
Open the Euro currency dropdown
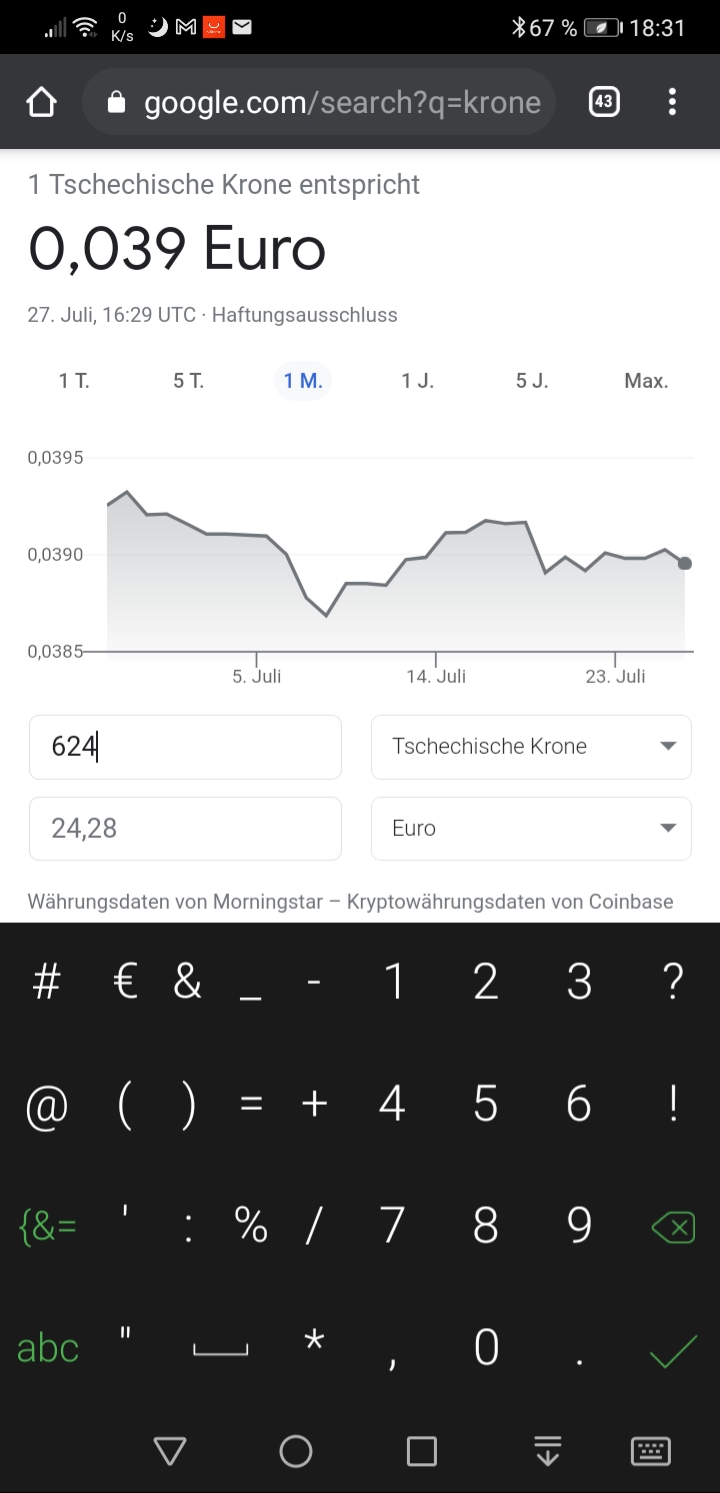(x=531, y=828)
